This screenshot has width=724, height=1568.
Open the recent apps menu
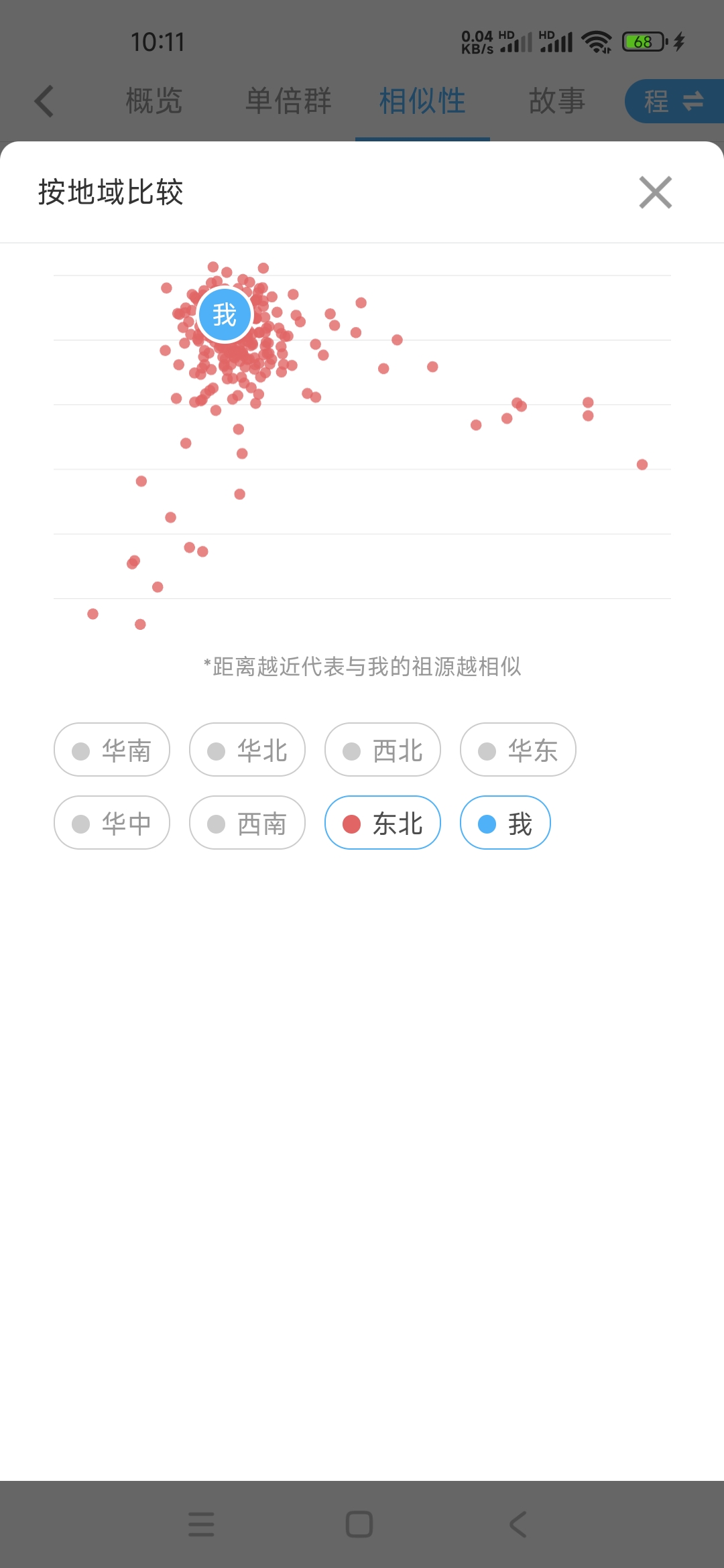pyautogui.click(x=201, y=1524)
